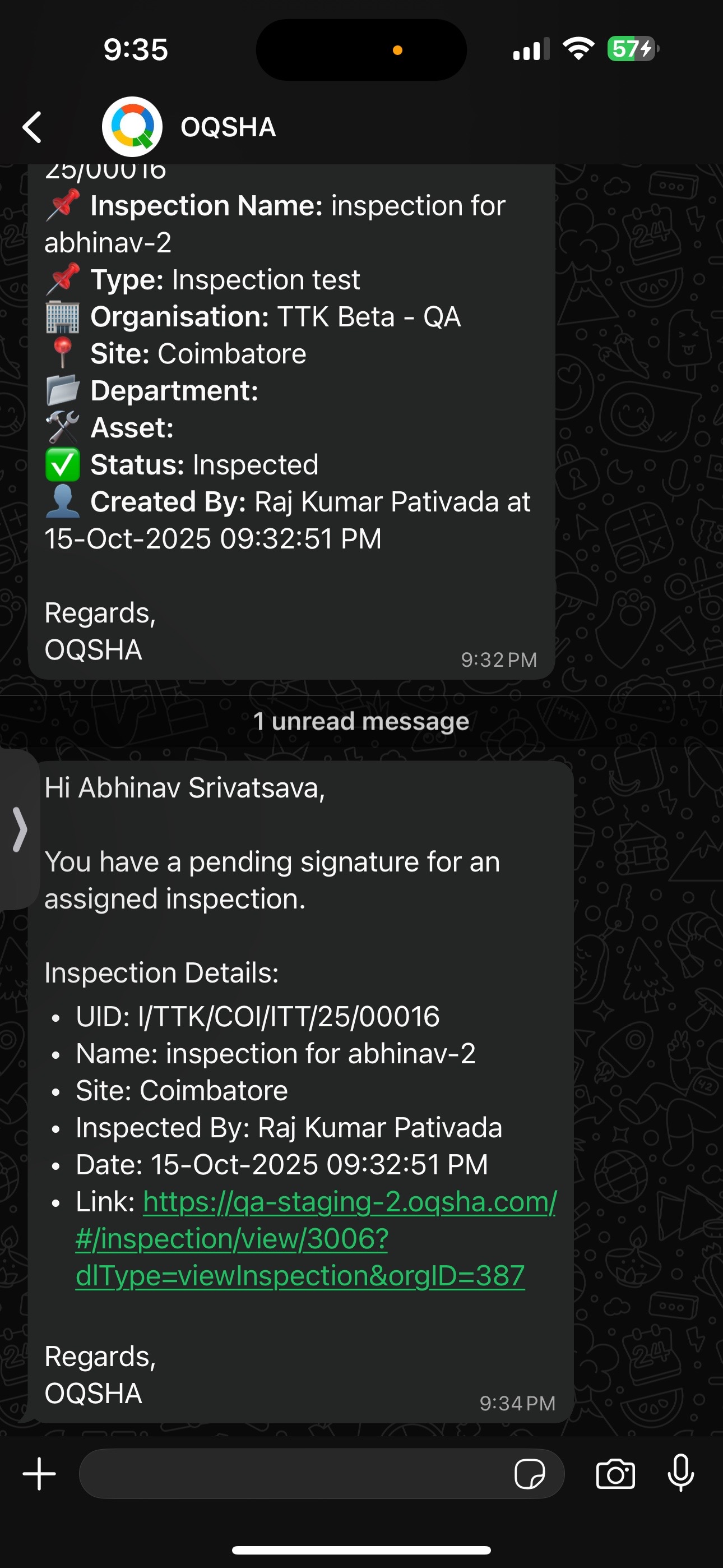
Task: Open the sticker picker
Action: pyautogui.click(x=530, y=1474)
